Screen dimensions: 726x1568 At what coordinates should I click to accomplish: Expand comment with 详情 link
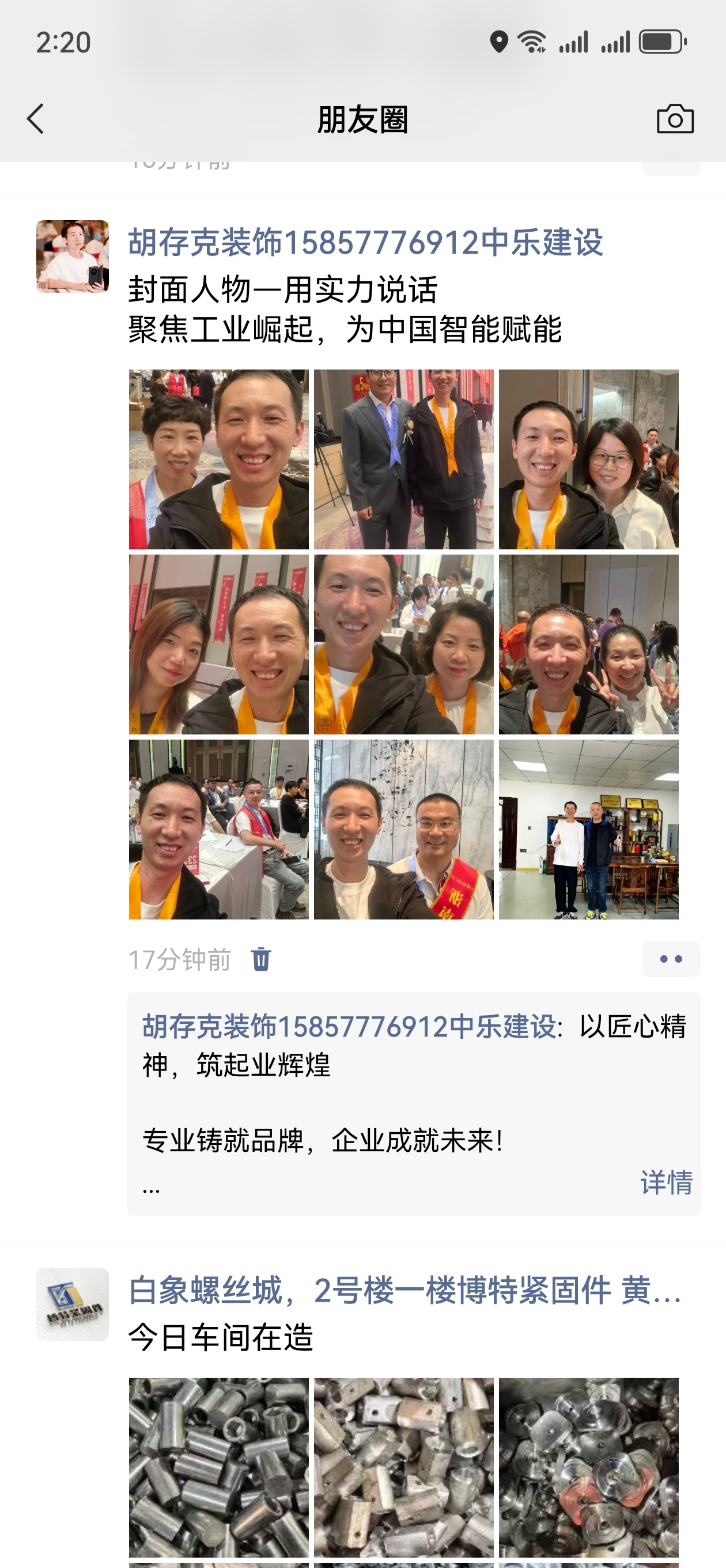click(x=665, y=1182)
